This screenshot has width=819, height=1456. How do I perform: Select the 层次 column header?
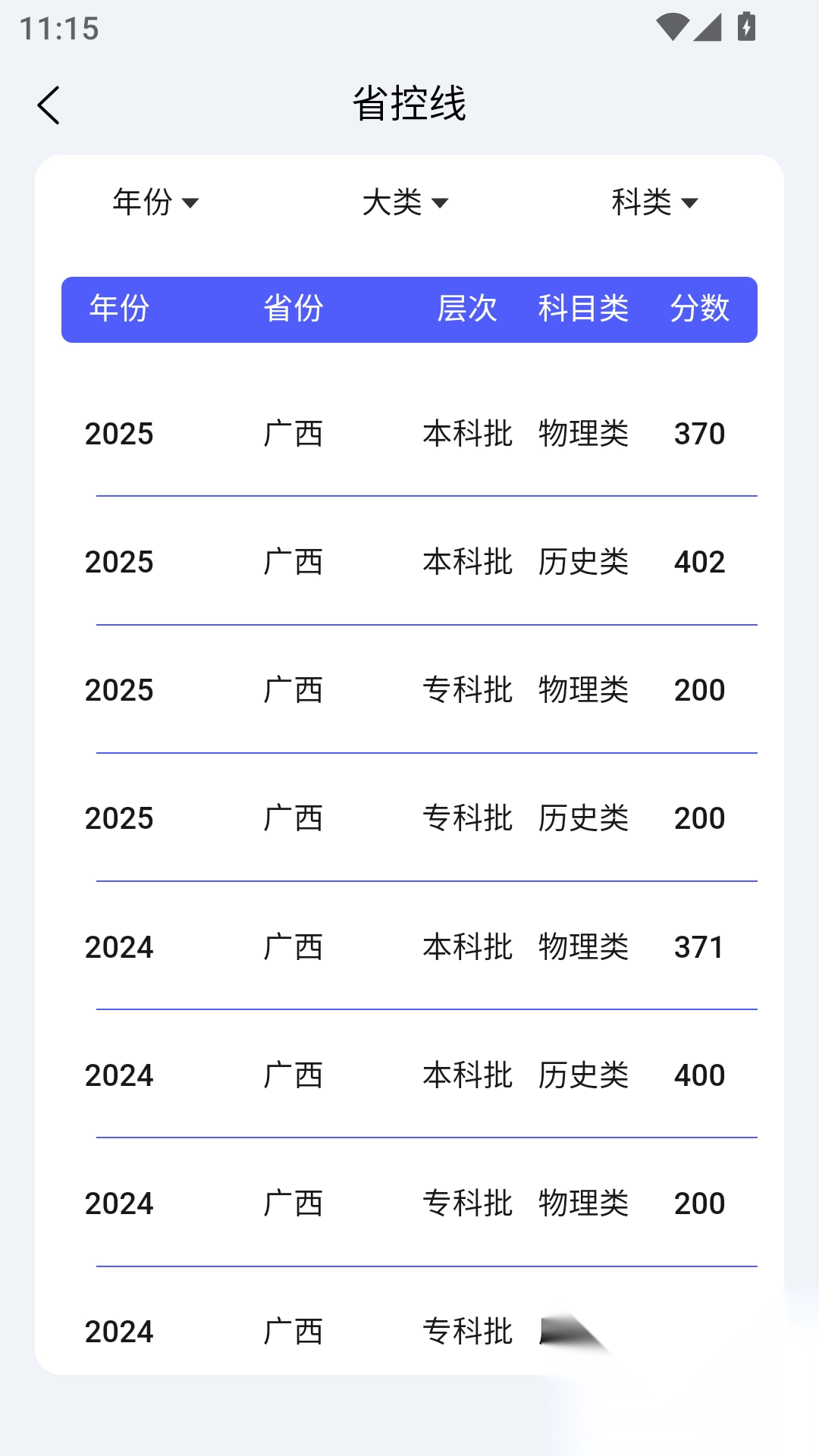click(468, 309)
